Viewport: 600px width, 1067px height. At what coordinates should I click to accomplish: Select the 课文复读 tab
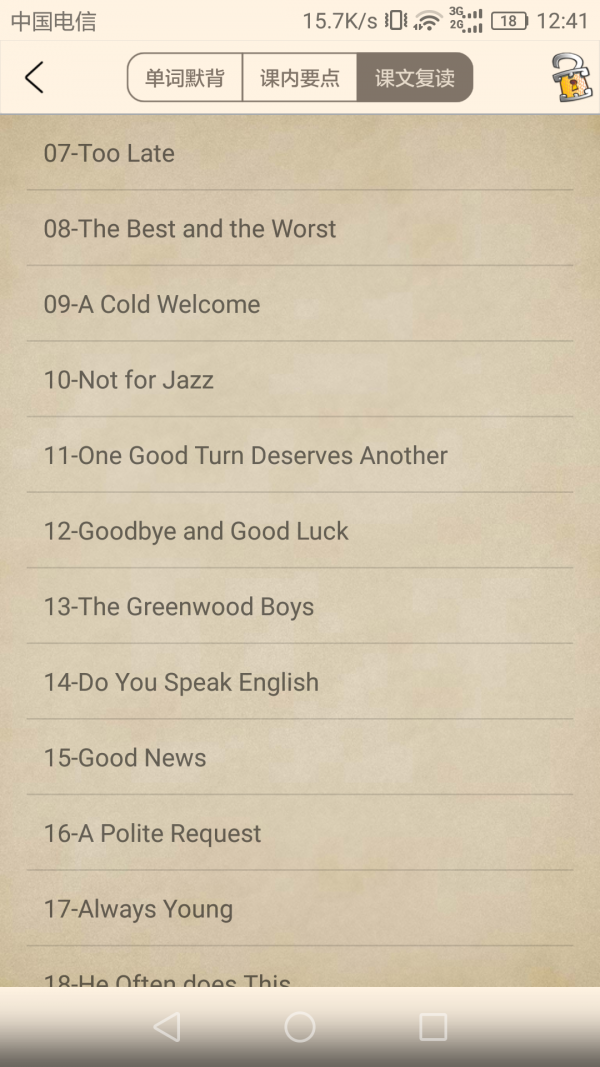click(414, 78)
